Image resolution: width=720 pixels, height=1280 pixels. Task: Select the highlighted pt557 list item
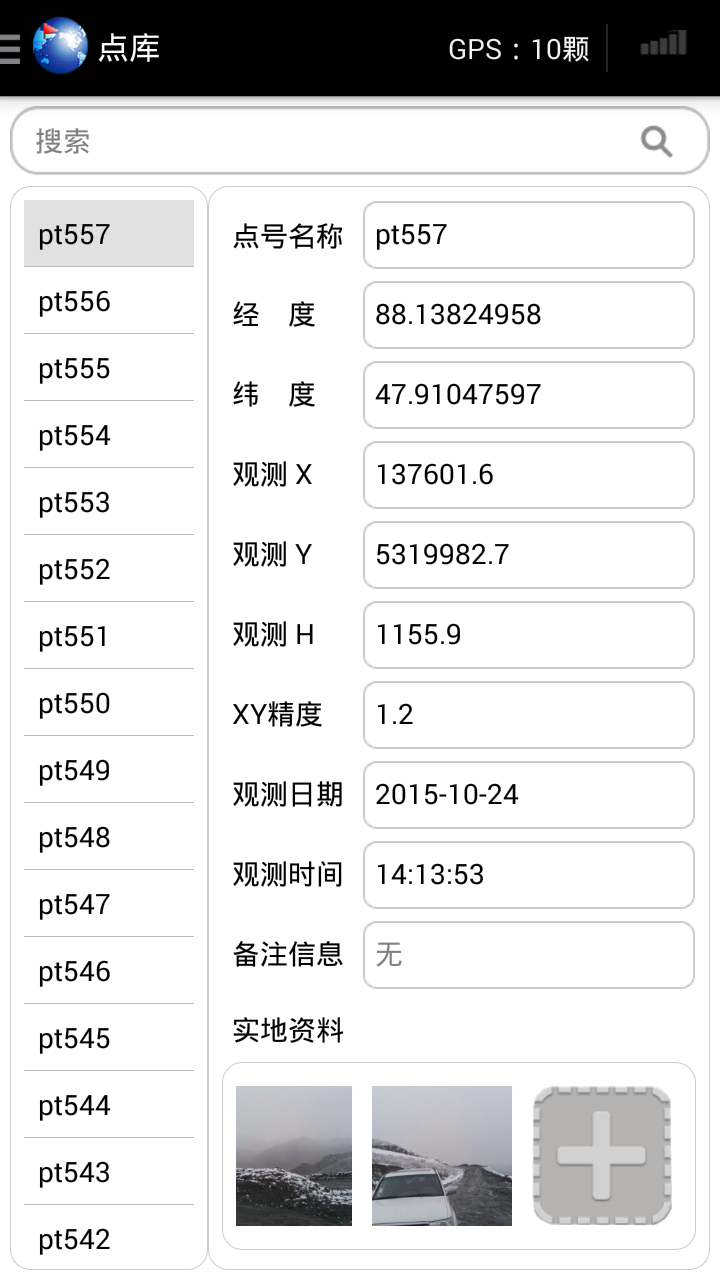coord(109,234)
